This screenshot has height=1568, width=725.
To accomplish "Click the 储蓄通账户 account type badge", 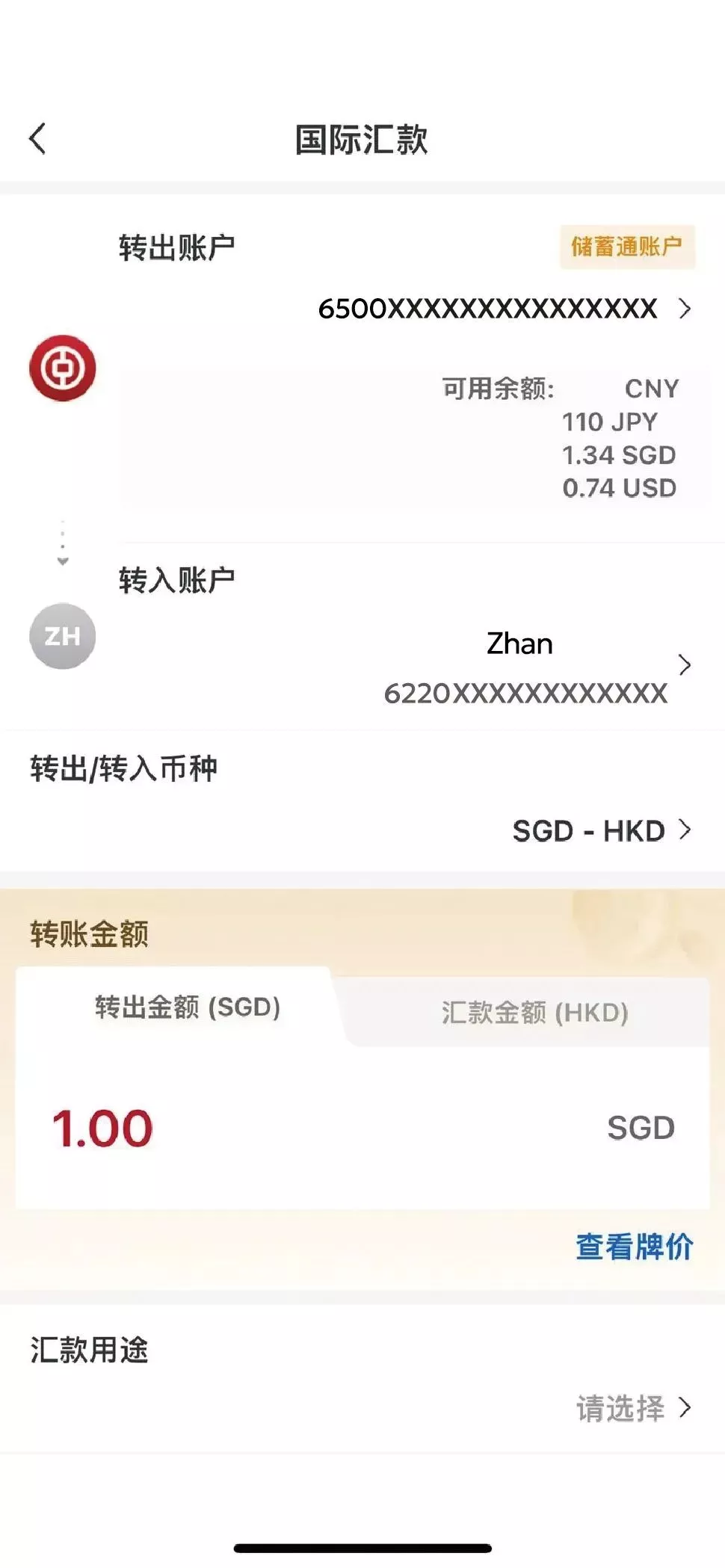I will coord(627,247).
